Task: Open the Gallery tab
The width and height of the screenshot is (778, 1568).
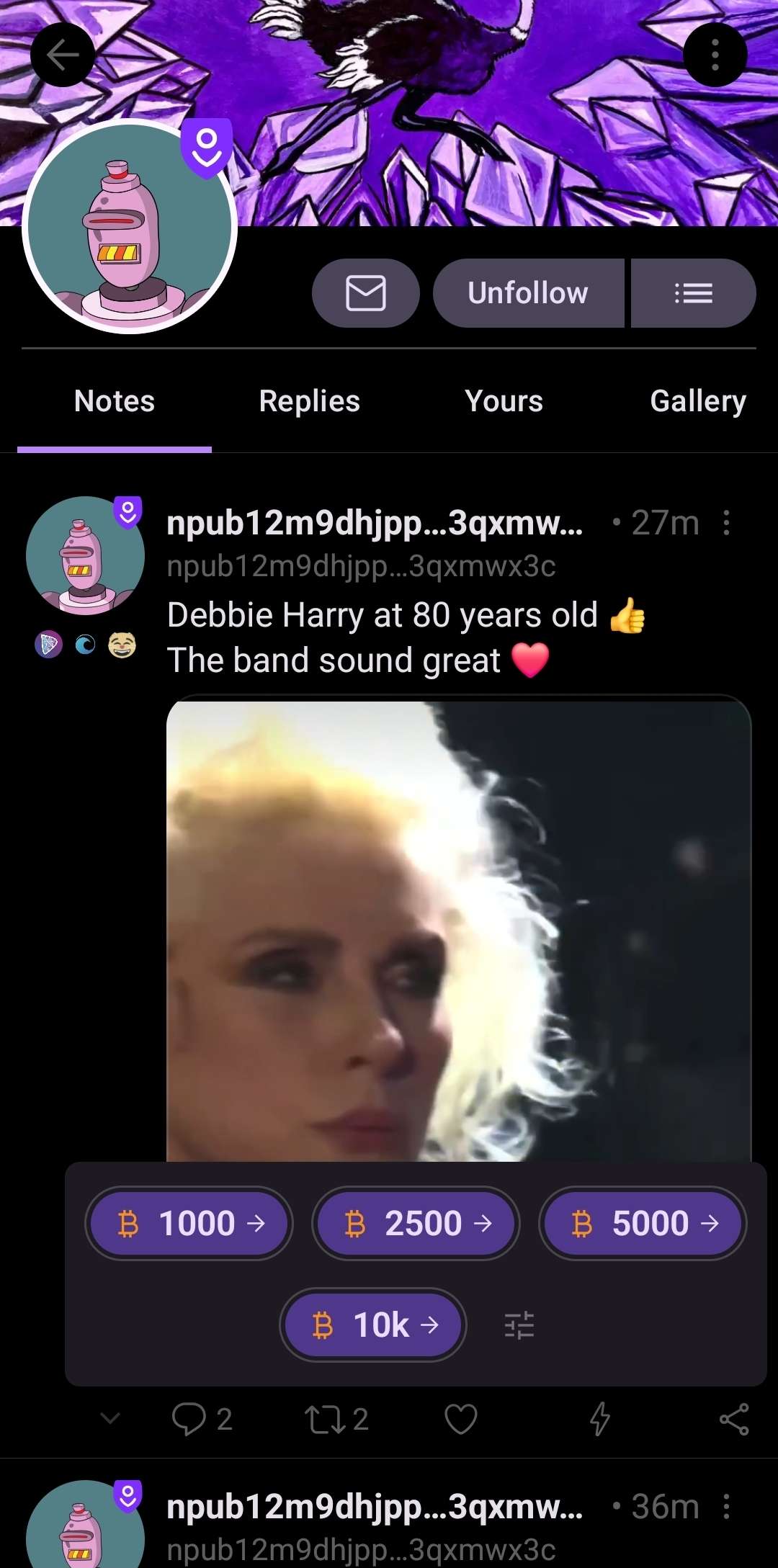Action: (x=697, y=401)
